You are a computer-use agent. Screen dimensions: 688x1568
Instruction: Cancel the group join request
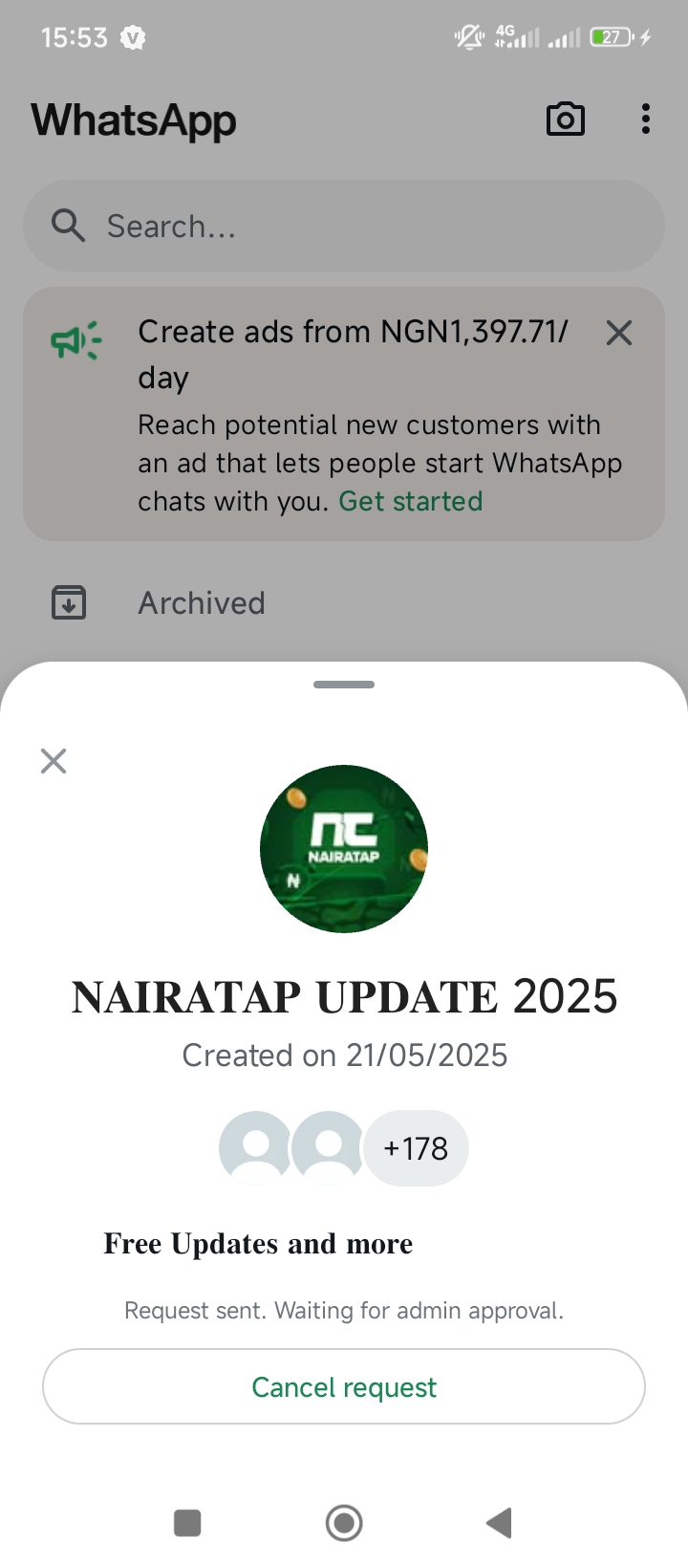[x=344, y=1387]
